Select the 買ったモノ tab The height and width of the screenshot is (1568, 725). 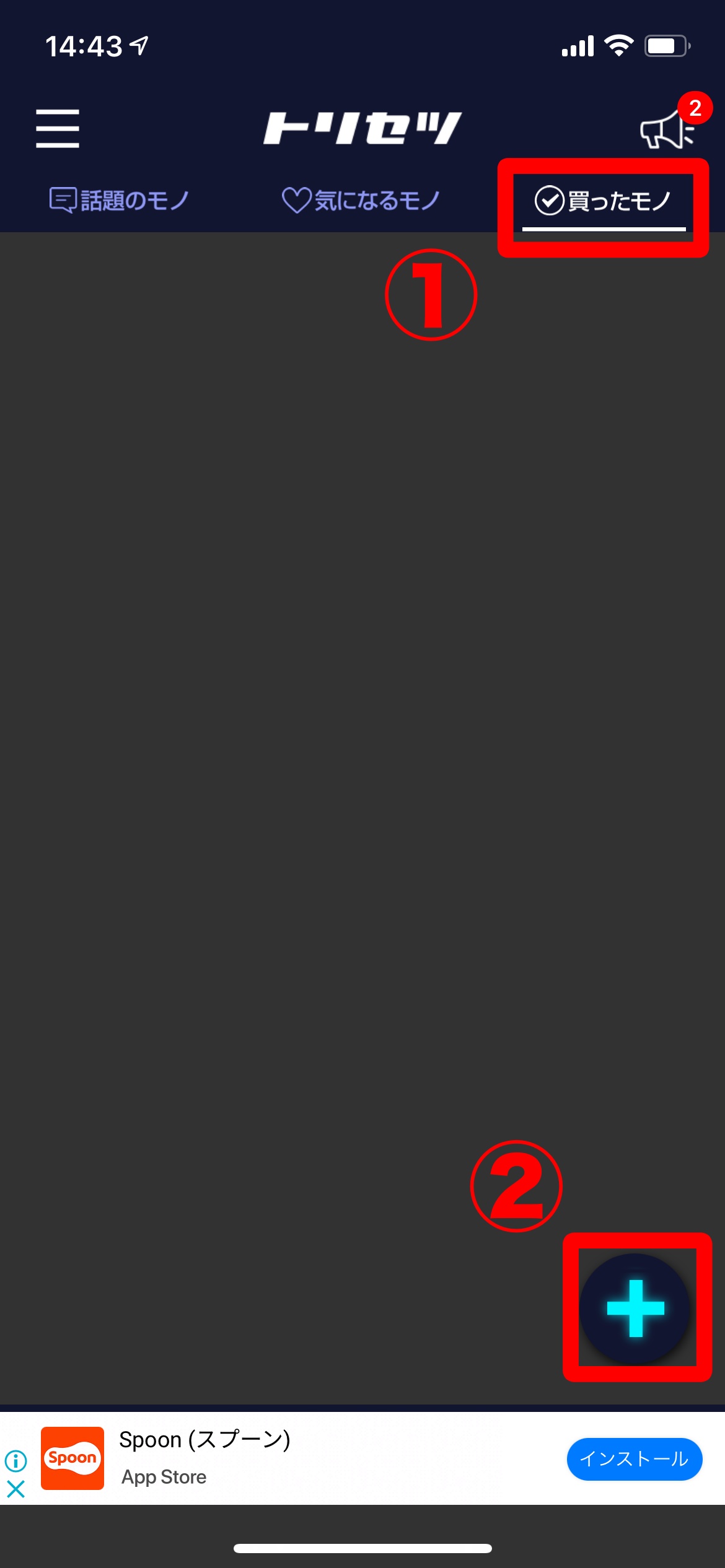[x=604, y=201]
